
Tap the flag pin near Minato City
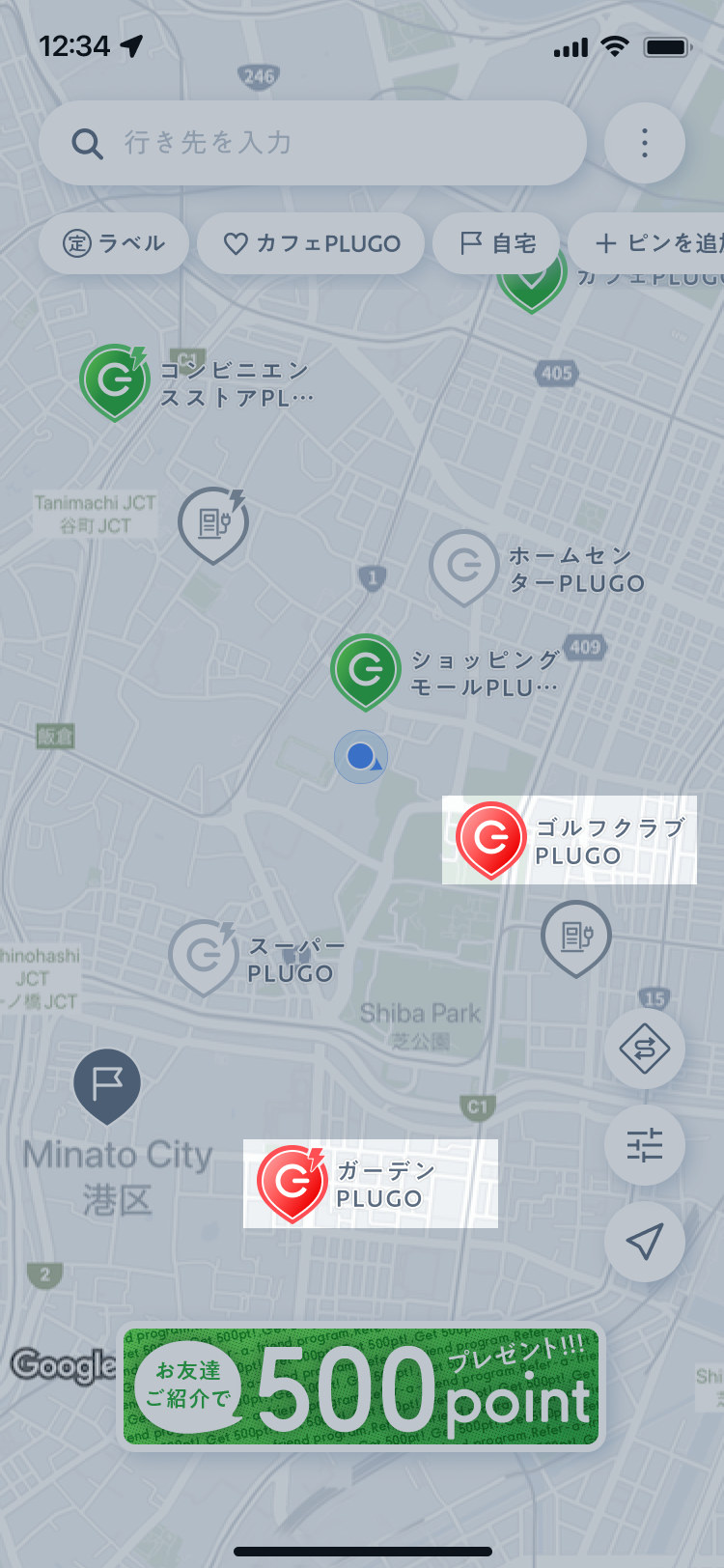(107, 1083)
